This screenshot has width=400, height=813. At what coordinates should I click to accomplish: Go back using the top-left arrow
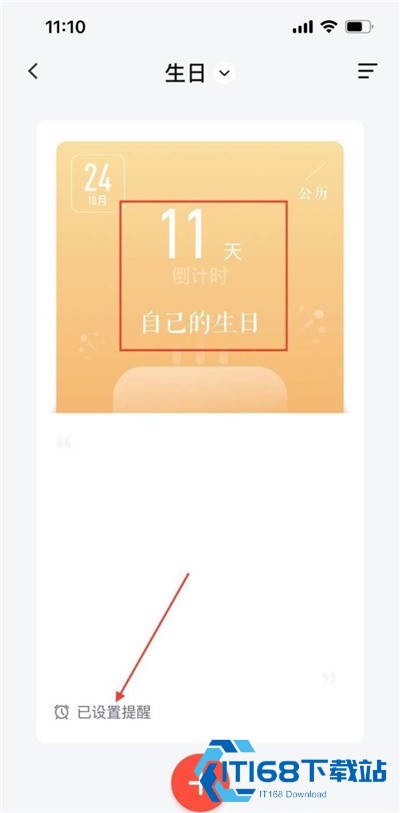pyautogui.click(x=33, y=72)
